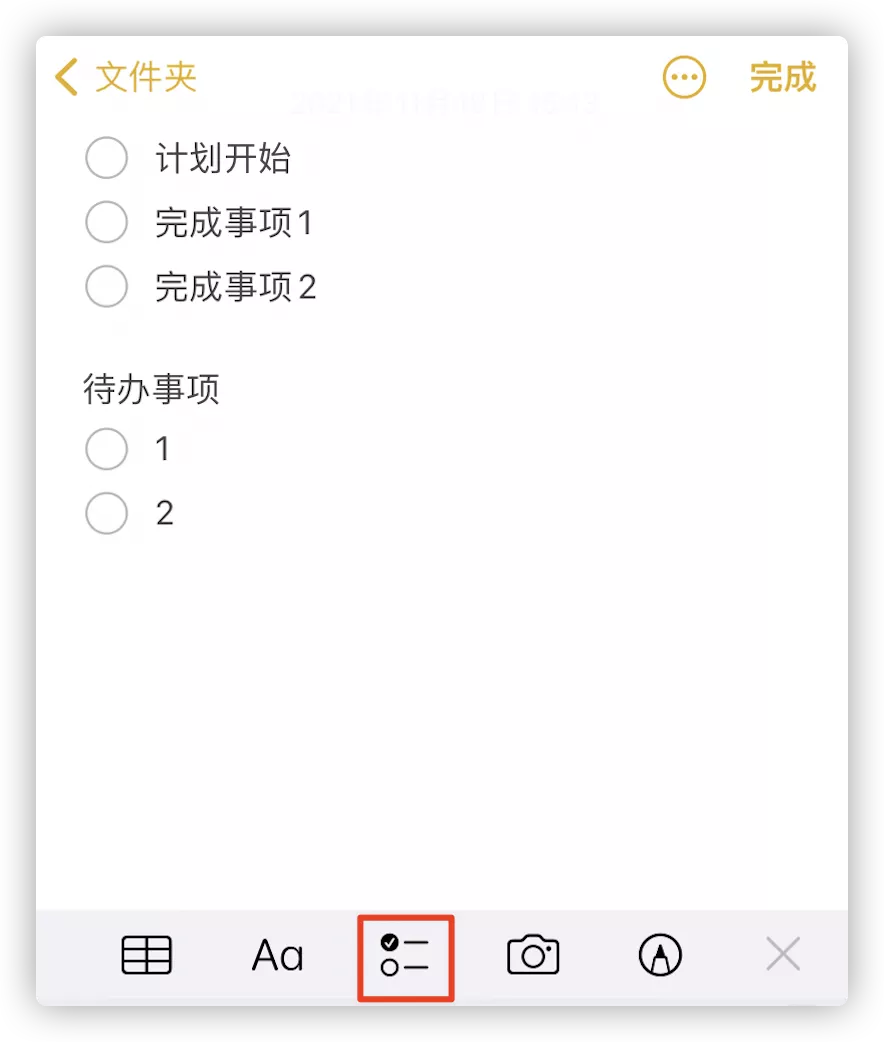Check off the 计划开始 checklist item
Screen dimensions: 884x1042
(x=106, y=158)
